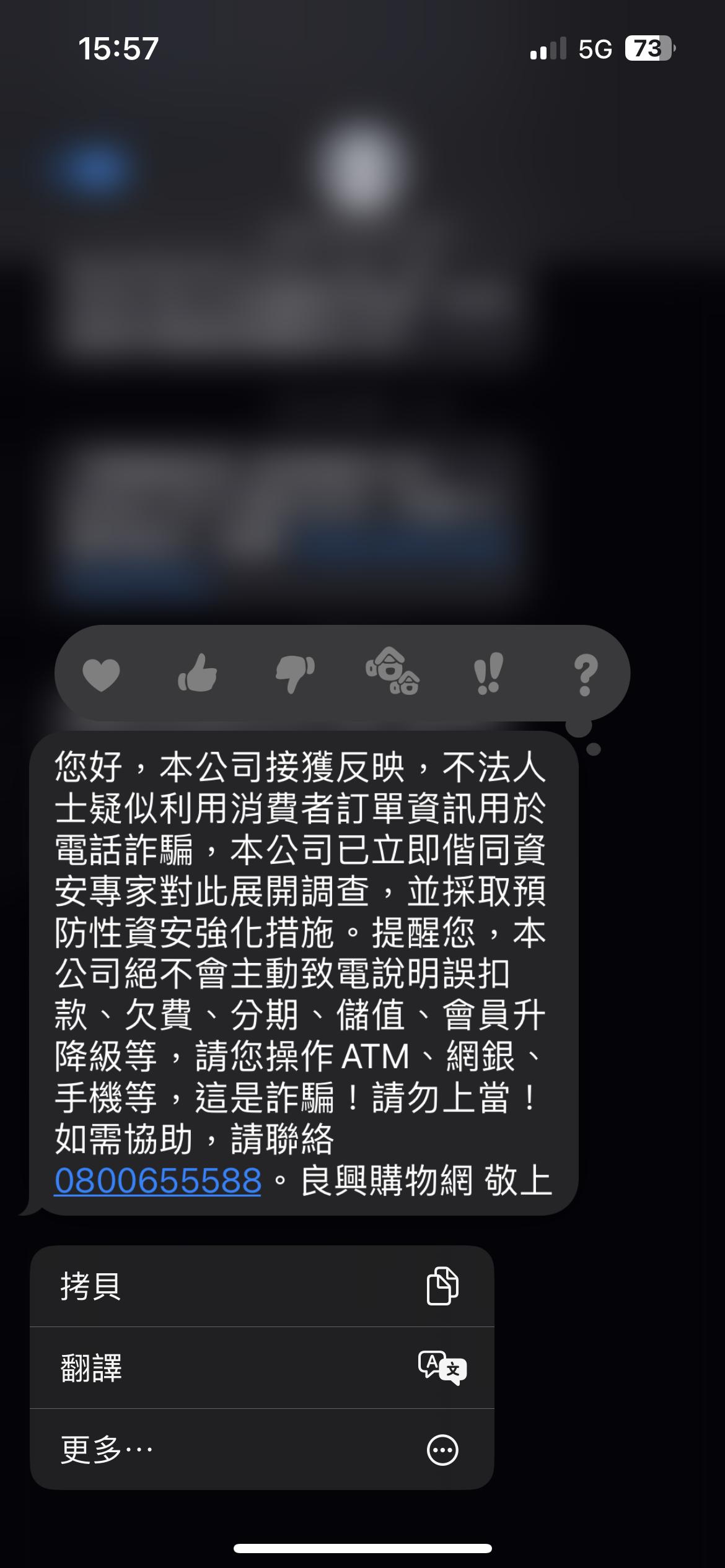Choose 翻譯 to translate the message

coord(261,1368)
